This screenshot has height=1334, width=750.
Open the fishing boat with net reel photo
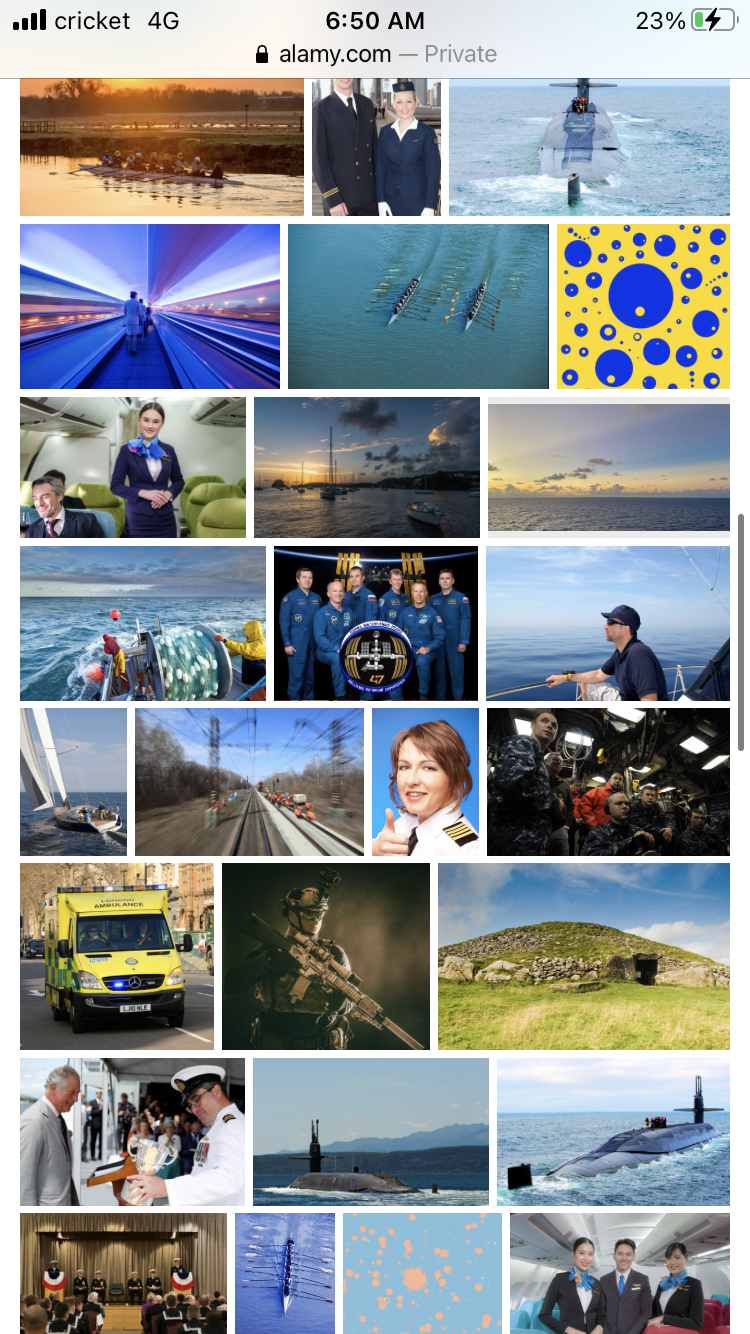[x=143, y=623]
